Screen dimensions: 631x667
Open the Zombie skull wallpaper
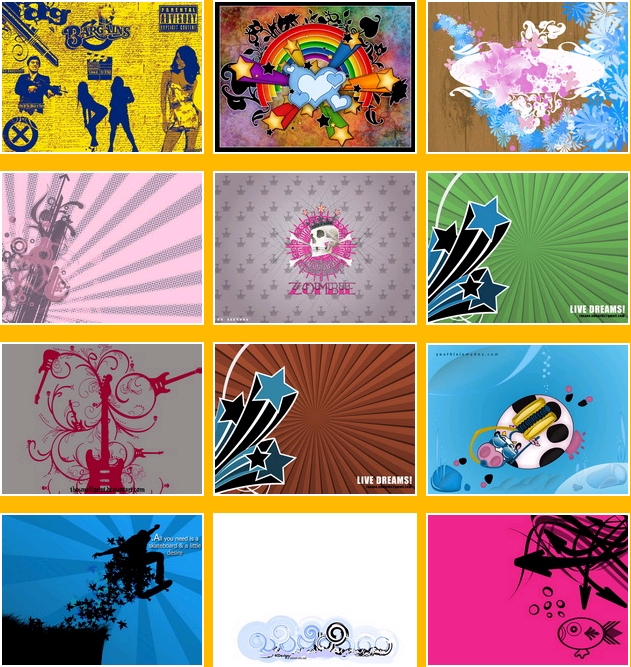pyautogui.click(x=315, y=248)
